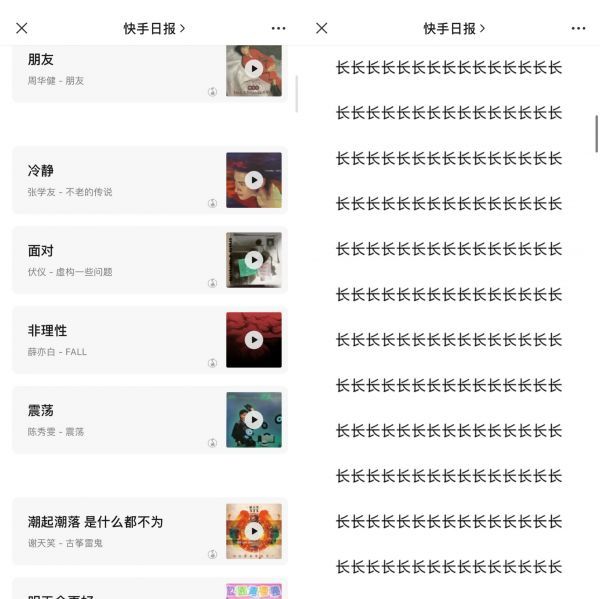The image size is (600, 599).
Task: Play 非理性 by 薛亦白
Action: 254,340
